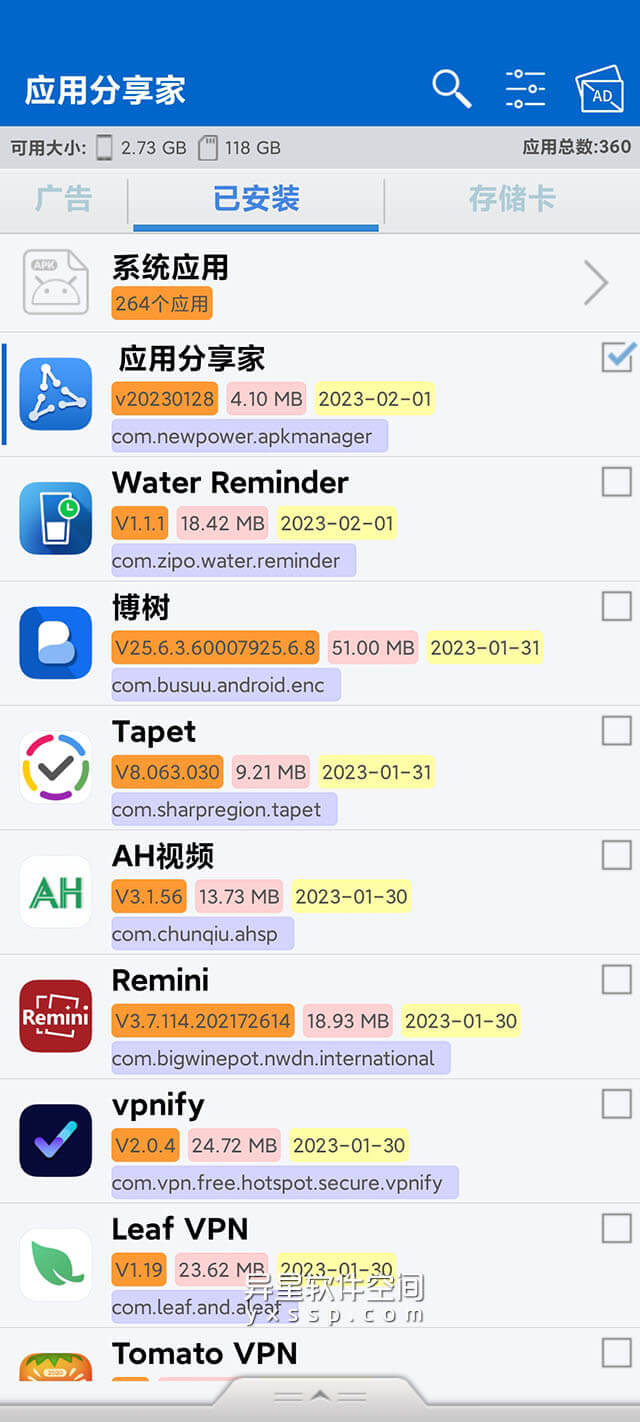Select the 已安装 tab

pos(256,199)
